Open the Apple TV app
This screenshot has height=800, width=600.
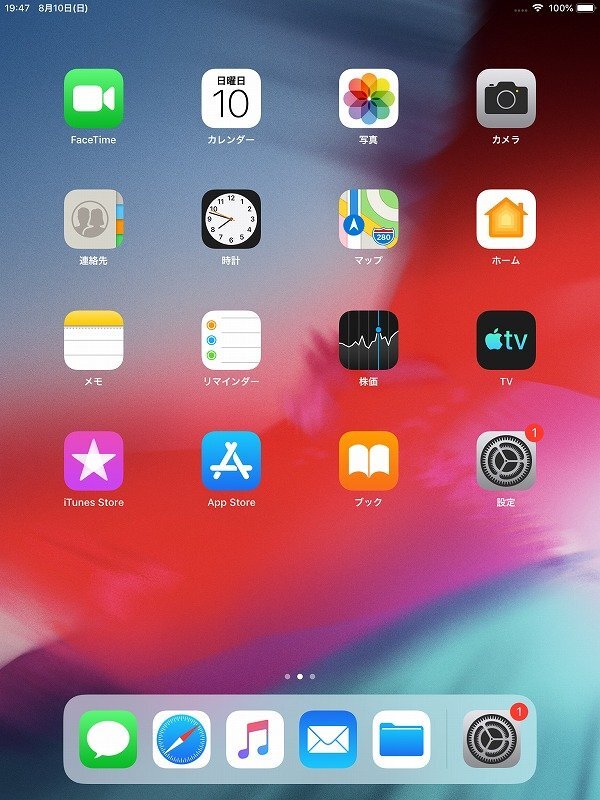506,340
